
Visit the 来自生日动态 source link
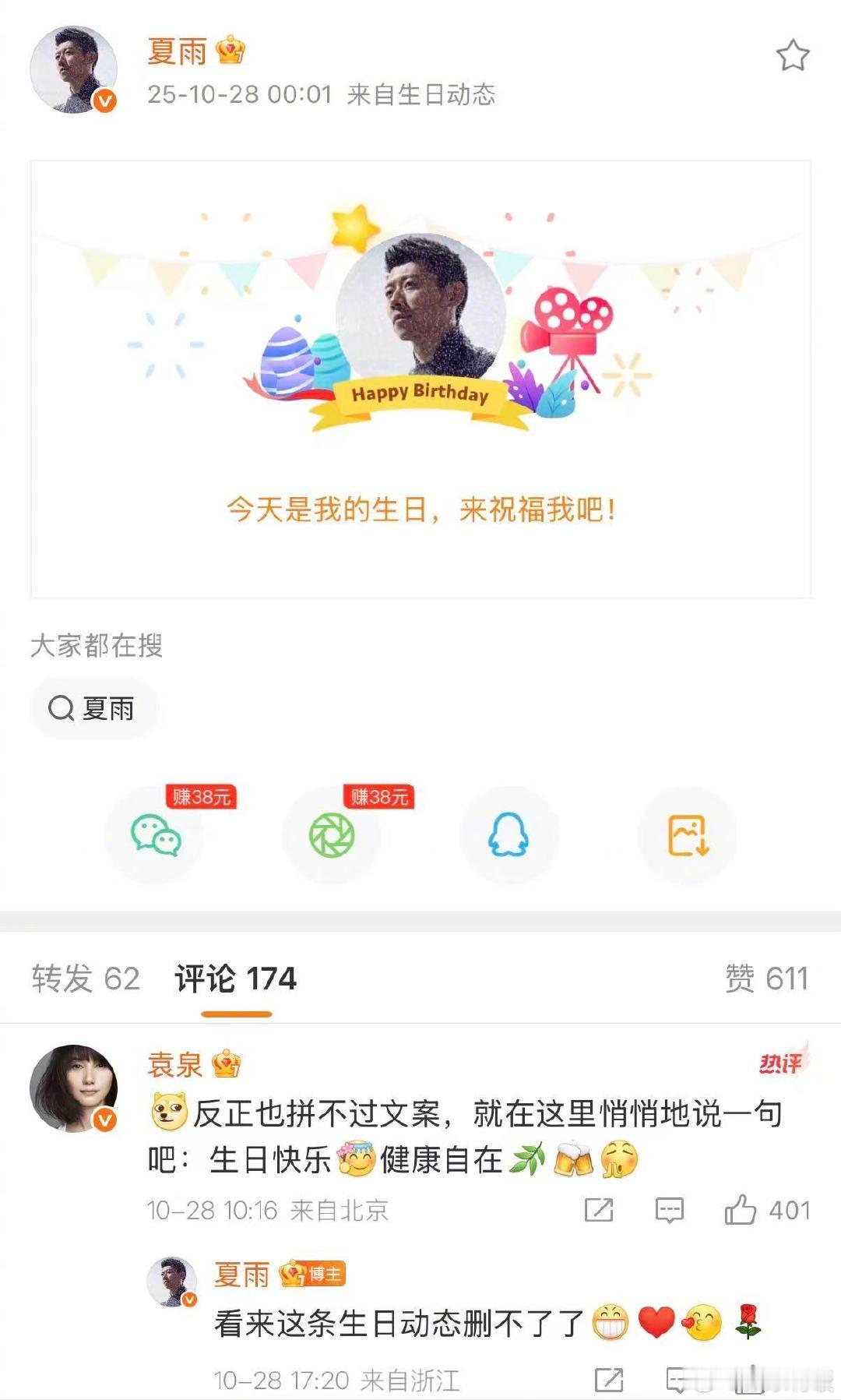click(x=424, y=97)
